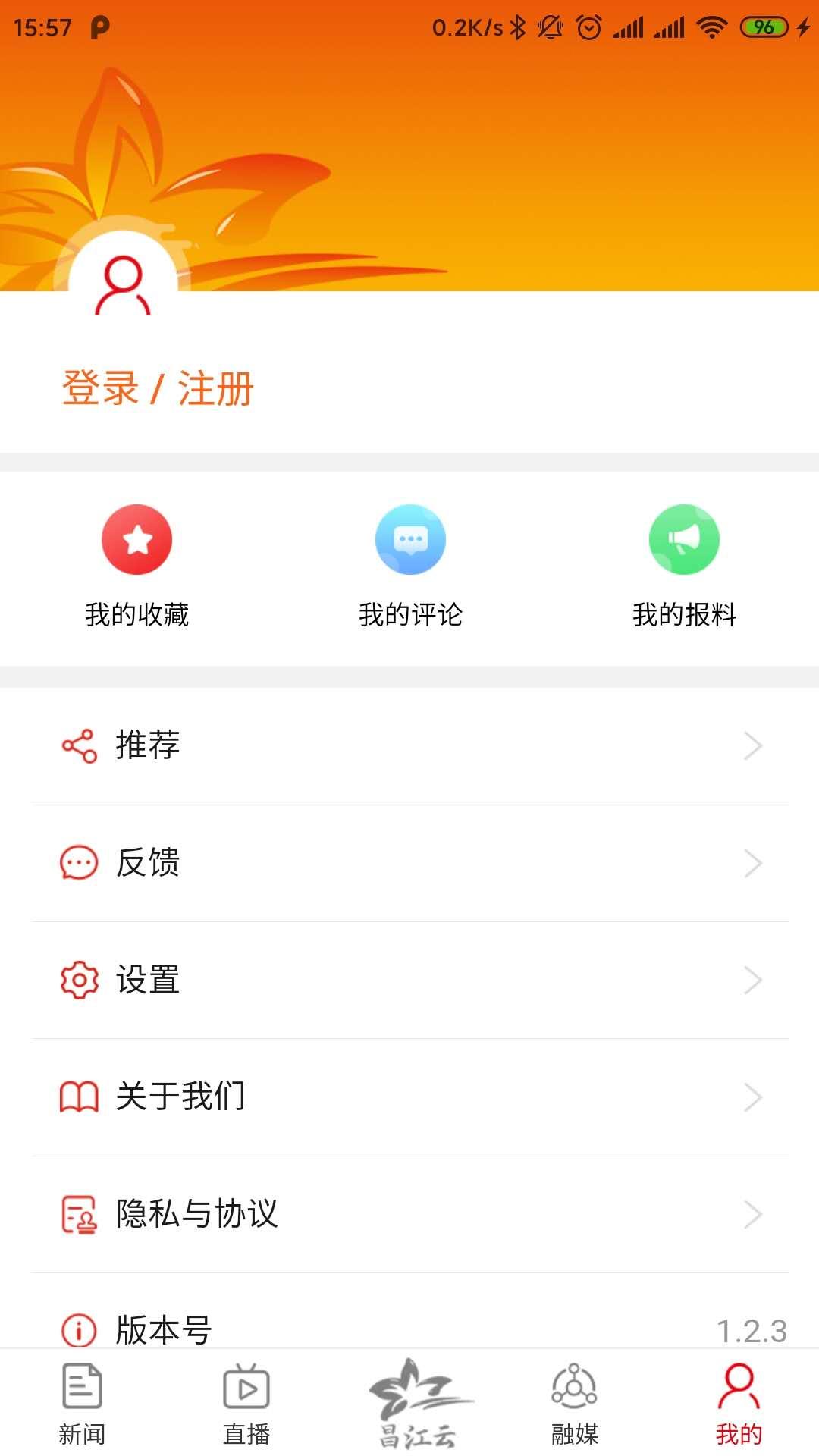The width and height of the screenshot is (819, 1456).
Task: Tap the 推荐 share icon
Action: 78,745
